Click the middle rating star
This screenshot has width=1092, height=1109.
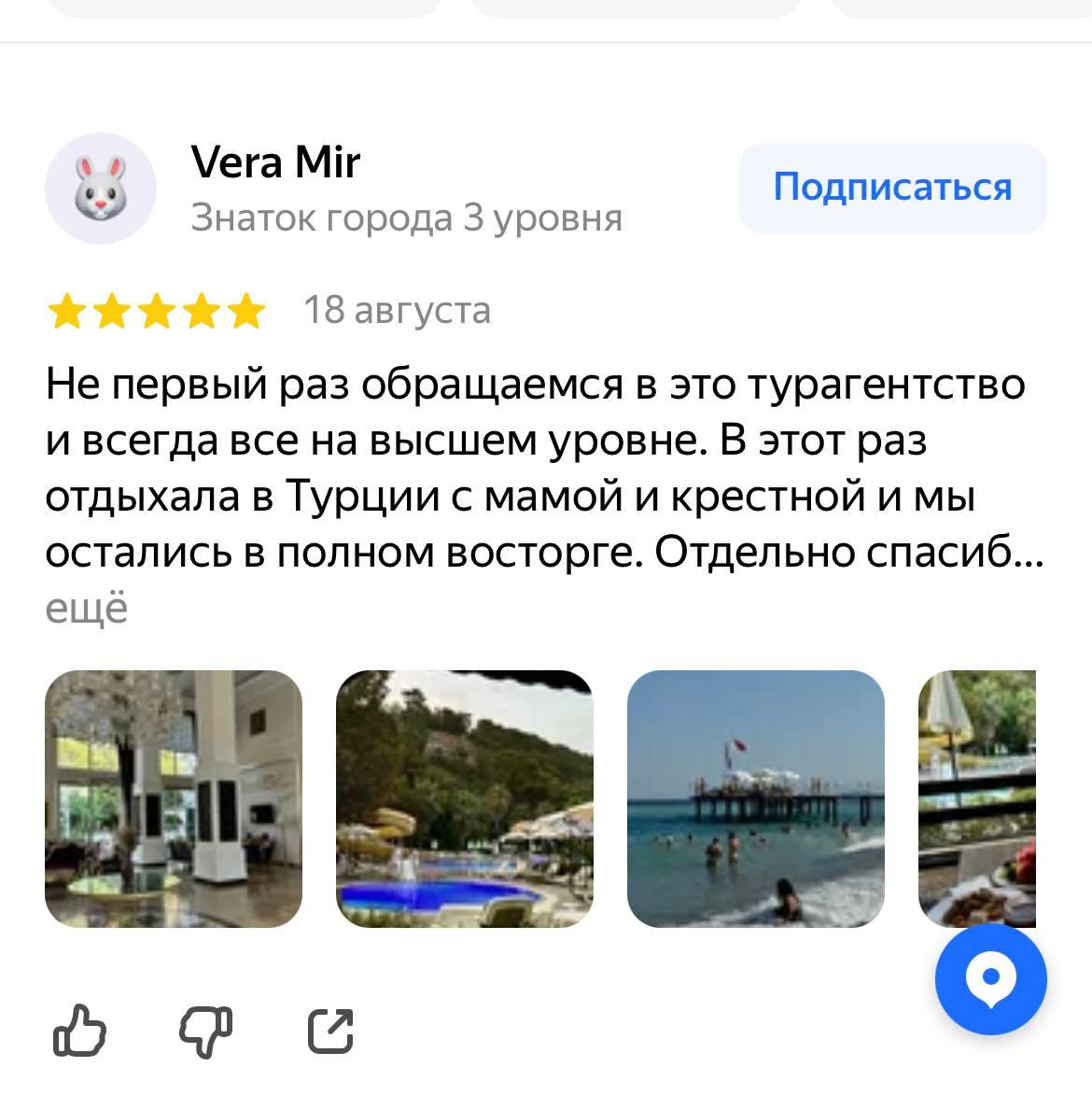pos(159,312)
